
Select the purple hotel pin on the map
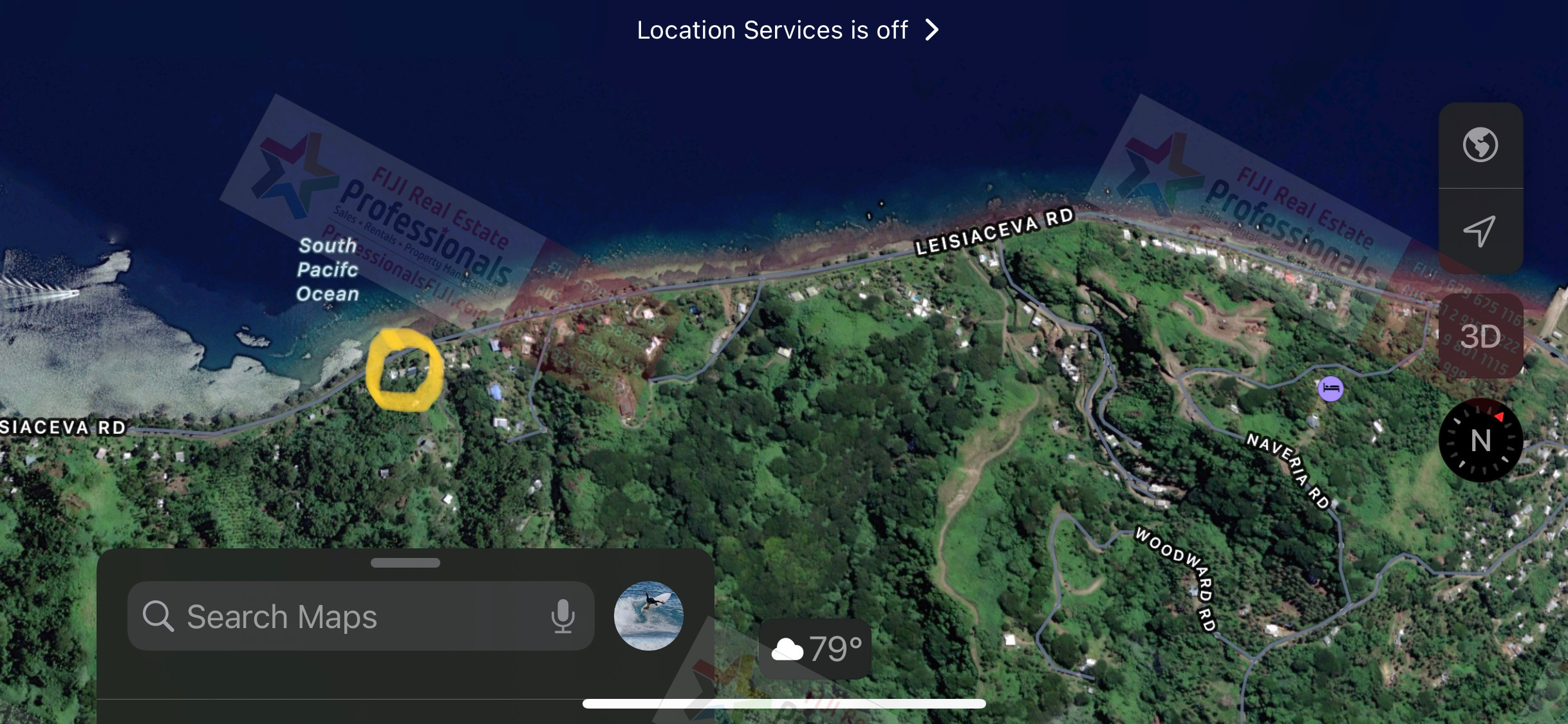click(x=1330, y=389)
